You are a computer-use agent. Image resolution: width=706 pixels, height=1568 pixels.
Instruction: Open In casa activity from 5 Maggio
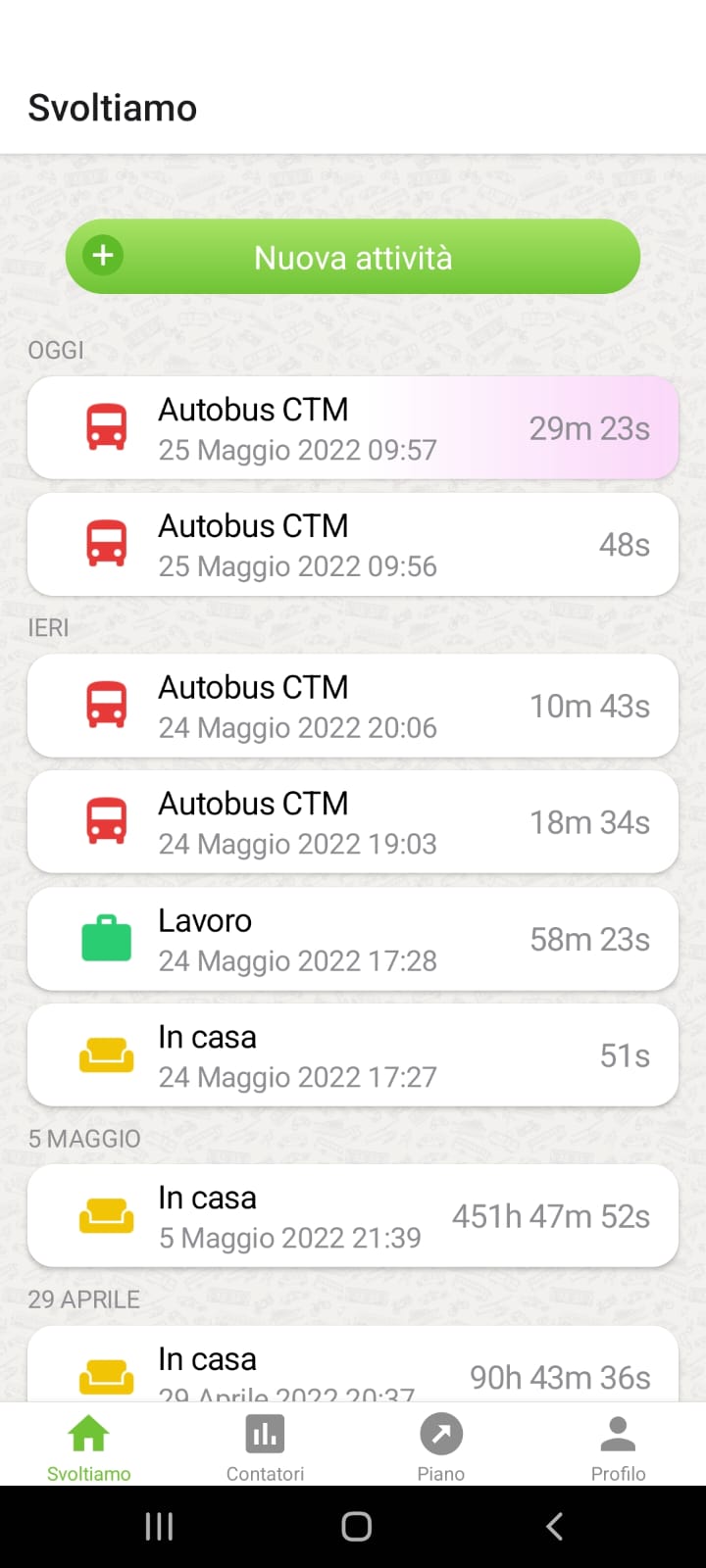353,1216
